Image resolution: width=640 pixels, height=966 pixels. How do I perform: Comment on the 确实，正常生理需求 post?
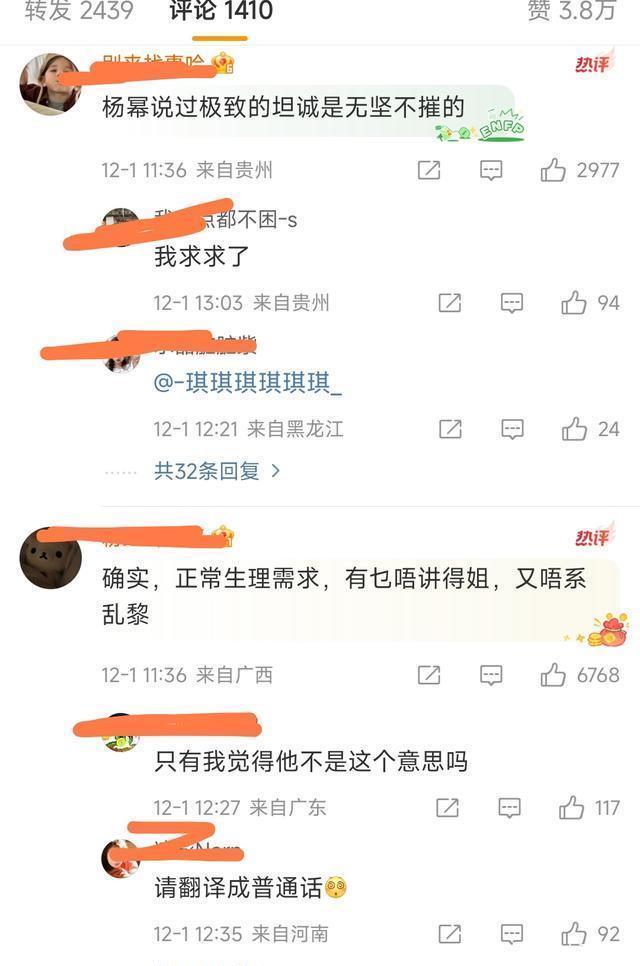point(491,675)
